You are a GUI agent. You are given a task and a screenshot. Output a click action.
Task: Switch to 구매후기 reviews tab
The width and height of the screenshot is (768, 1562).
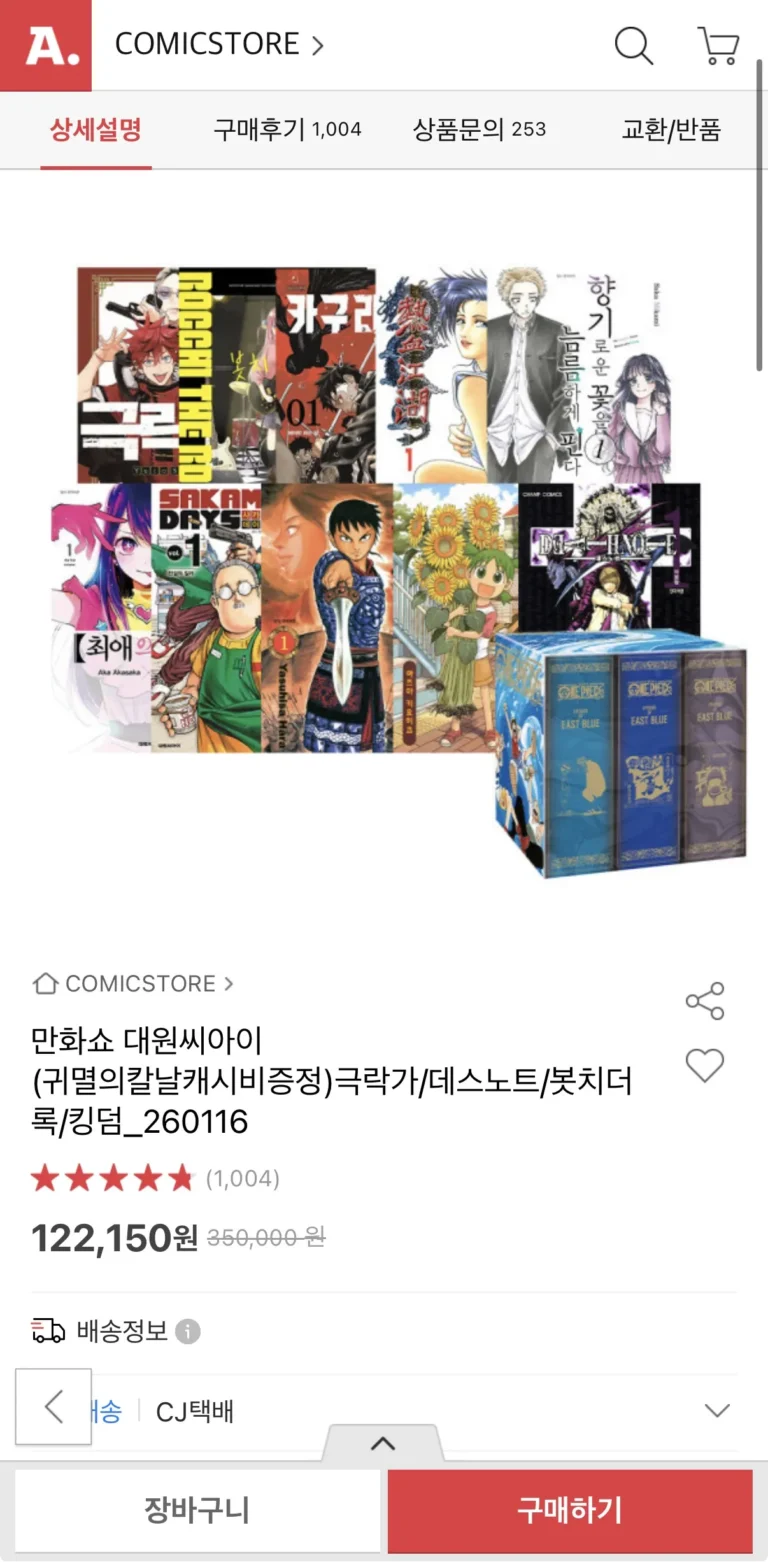[286, 130]
